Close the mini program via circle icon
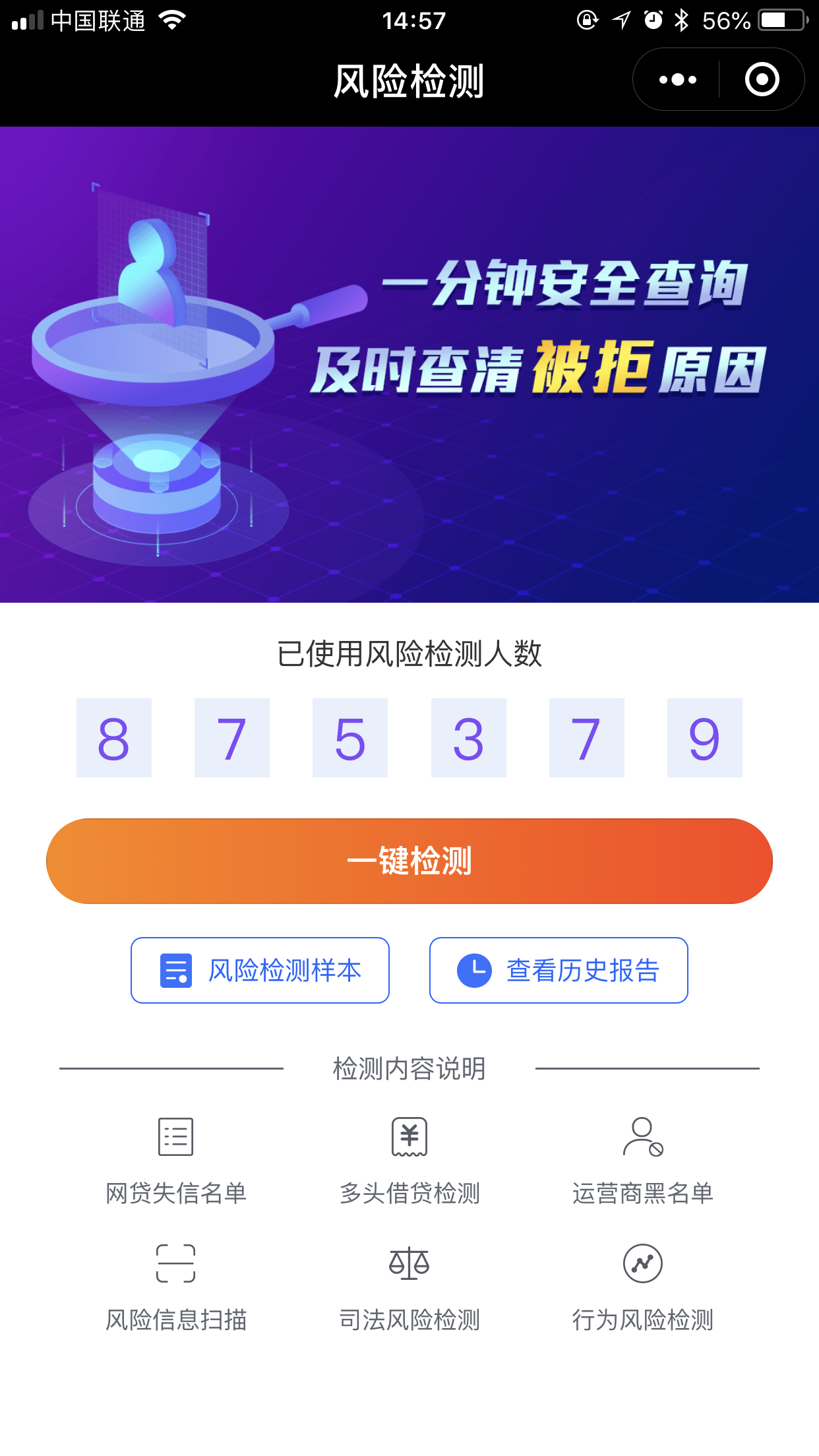Viewport: 819px width, 1456px height. 762,80
